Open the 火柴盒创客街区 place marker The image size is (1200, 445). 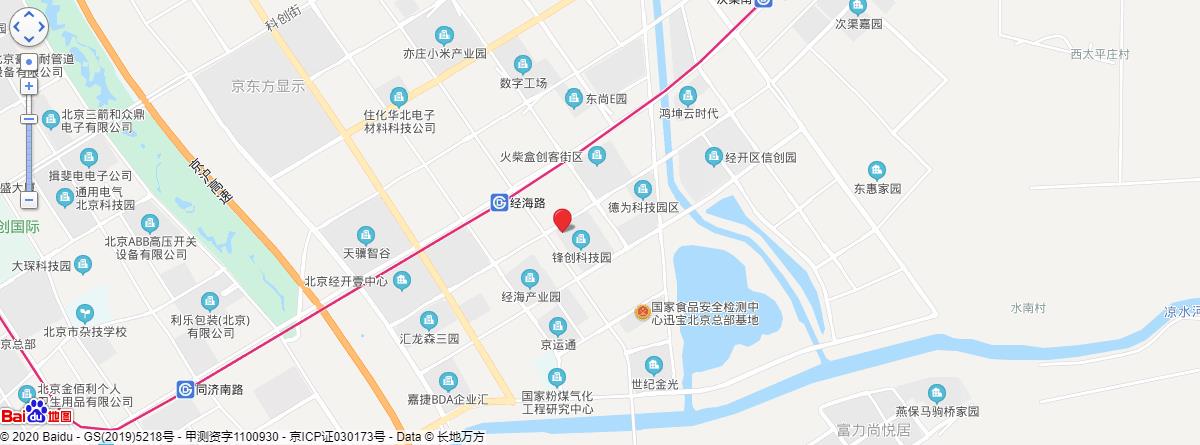[x=598, y=155]
